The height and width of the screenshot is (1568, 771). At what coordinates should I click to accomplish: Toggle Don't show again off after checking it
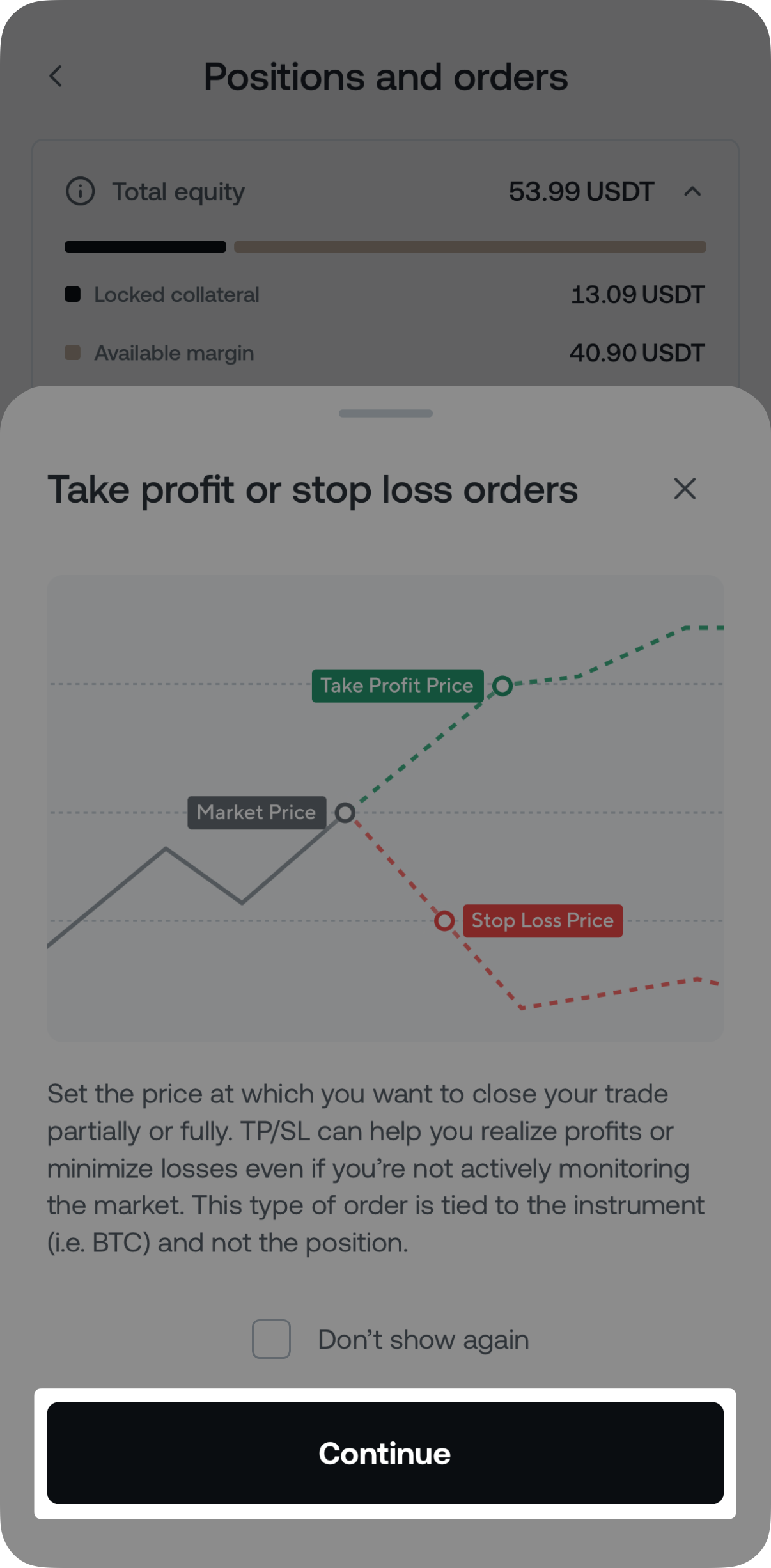(271, 1339)
